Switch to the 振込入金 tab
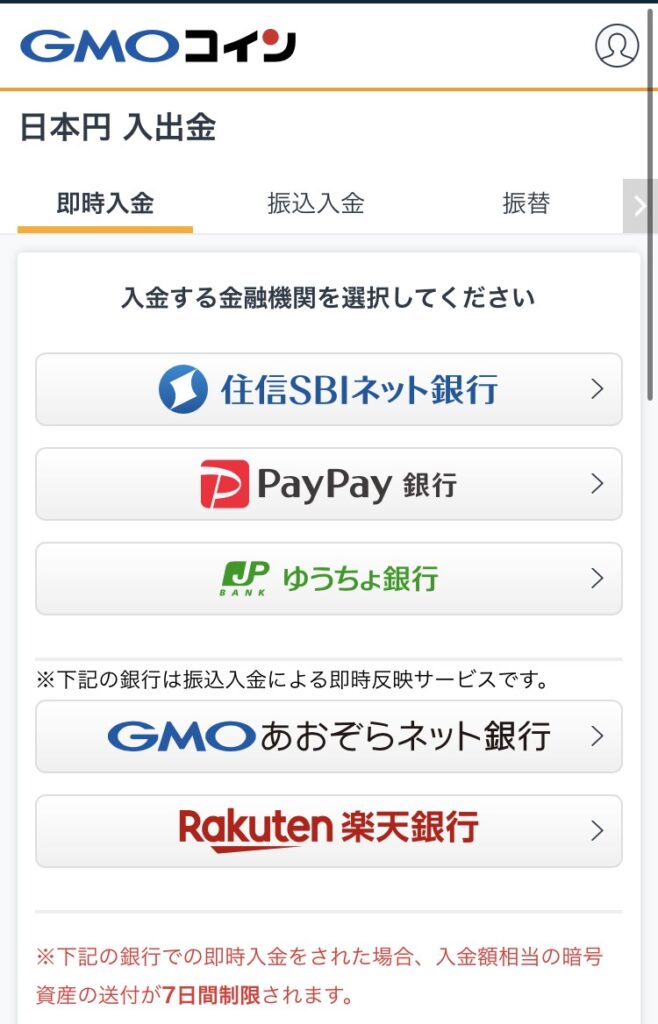The width and height of the screenshot is (658, 1024). [x=316, y=204]
